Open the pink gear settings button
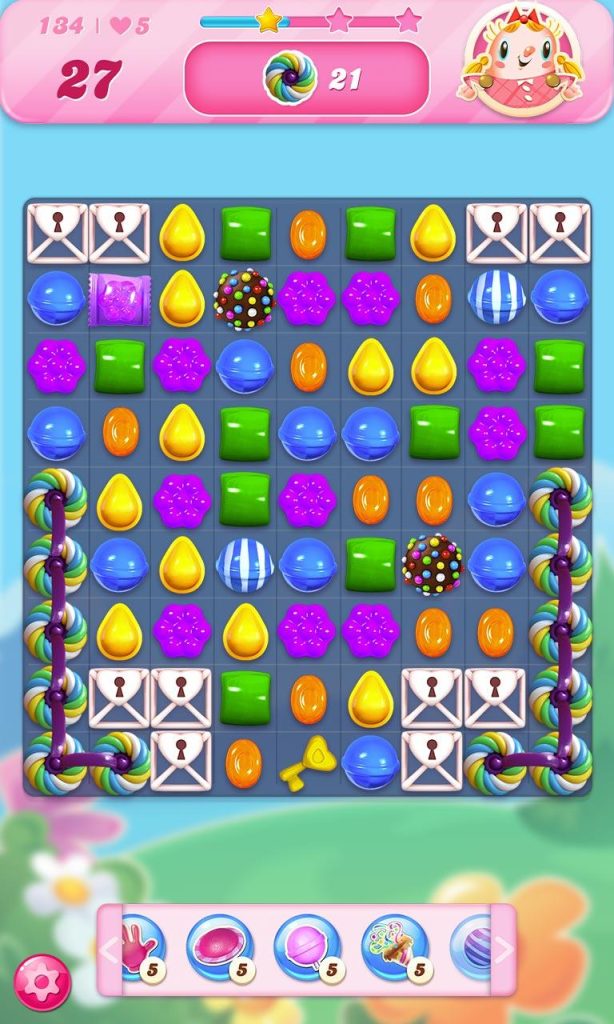 (x=42, y=982)
